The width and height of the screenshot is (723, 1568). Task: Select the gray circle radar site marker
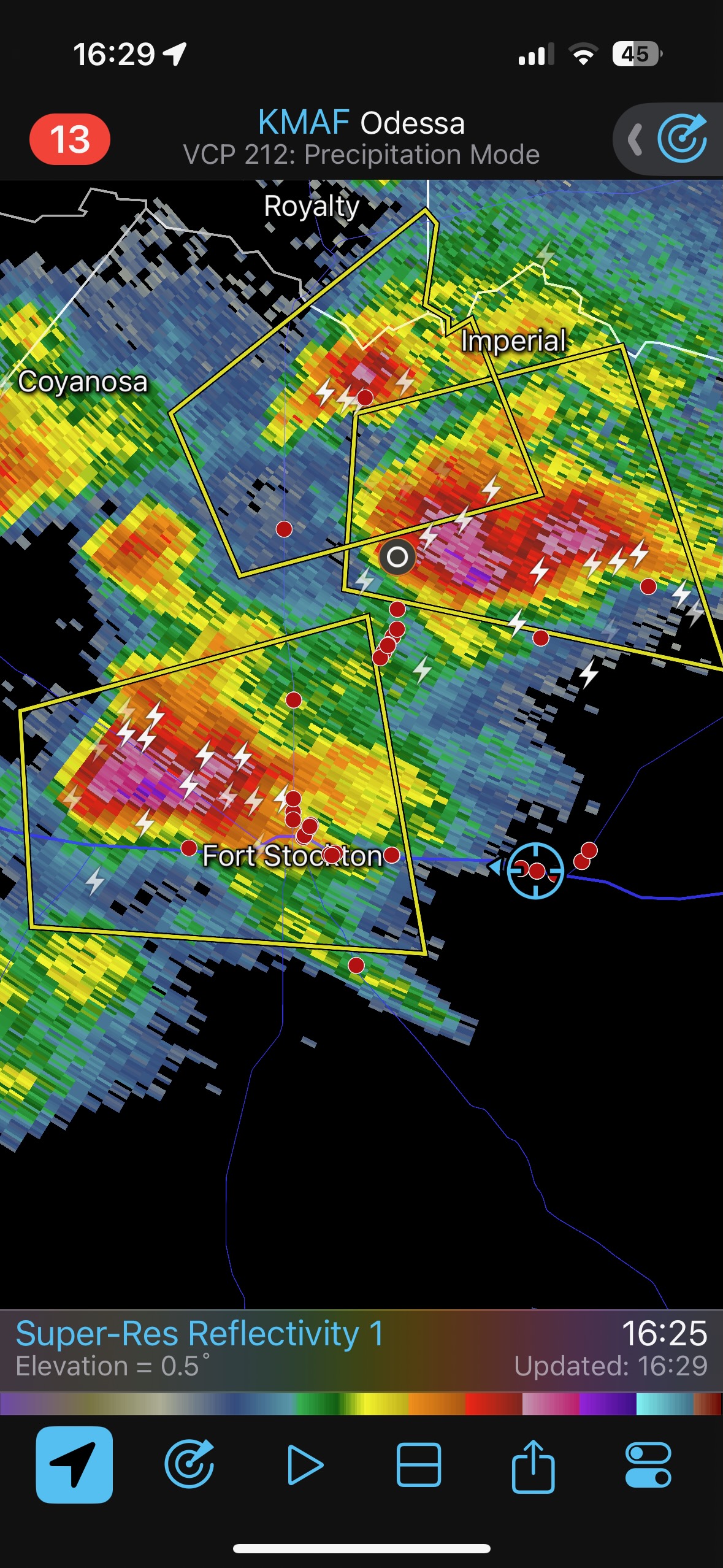(x=397, y=558)
